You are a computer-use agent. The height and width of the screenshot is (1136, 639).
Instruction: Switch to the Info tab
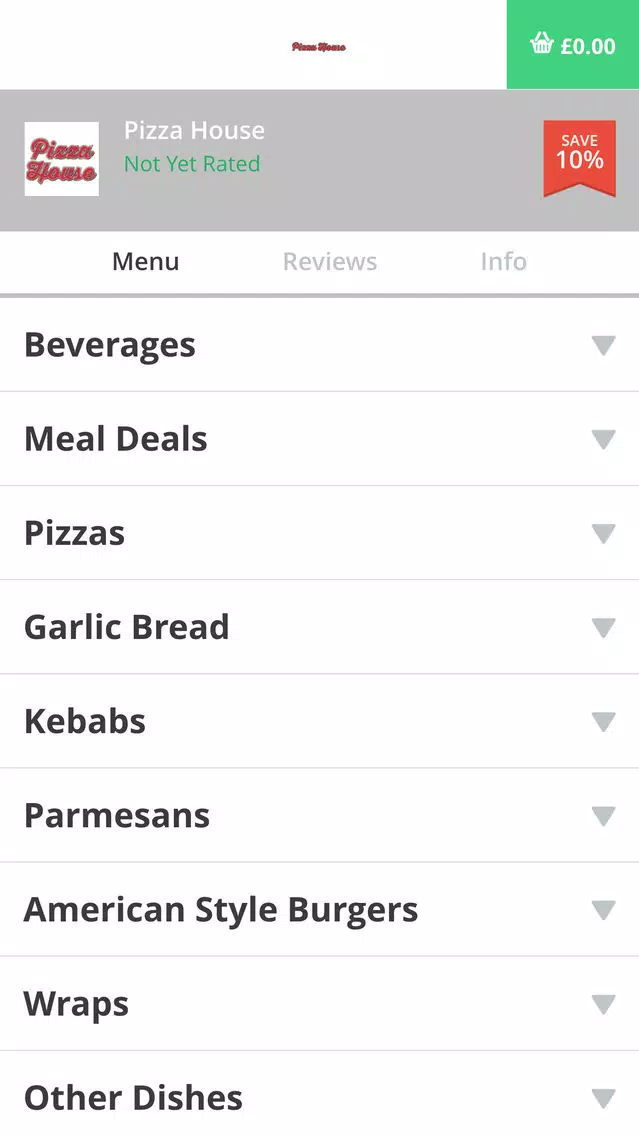pyautogui.click(x=504, y=262)
